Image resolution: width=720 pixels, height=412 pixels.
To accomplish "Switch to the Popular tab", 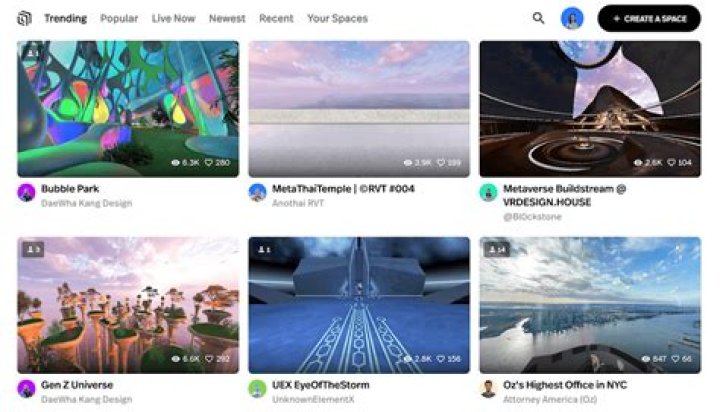I will coord(119,18).
